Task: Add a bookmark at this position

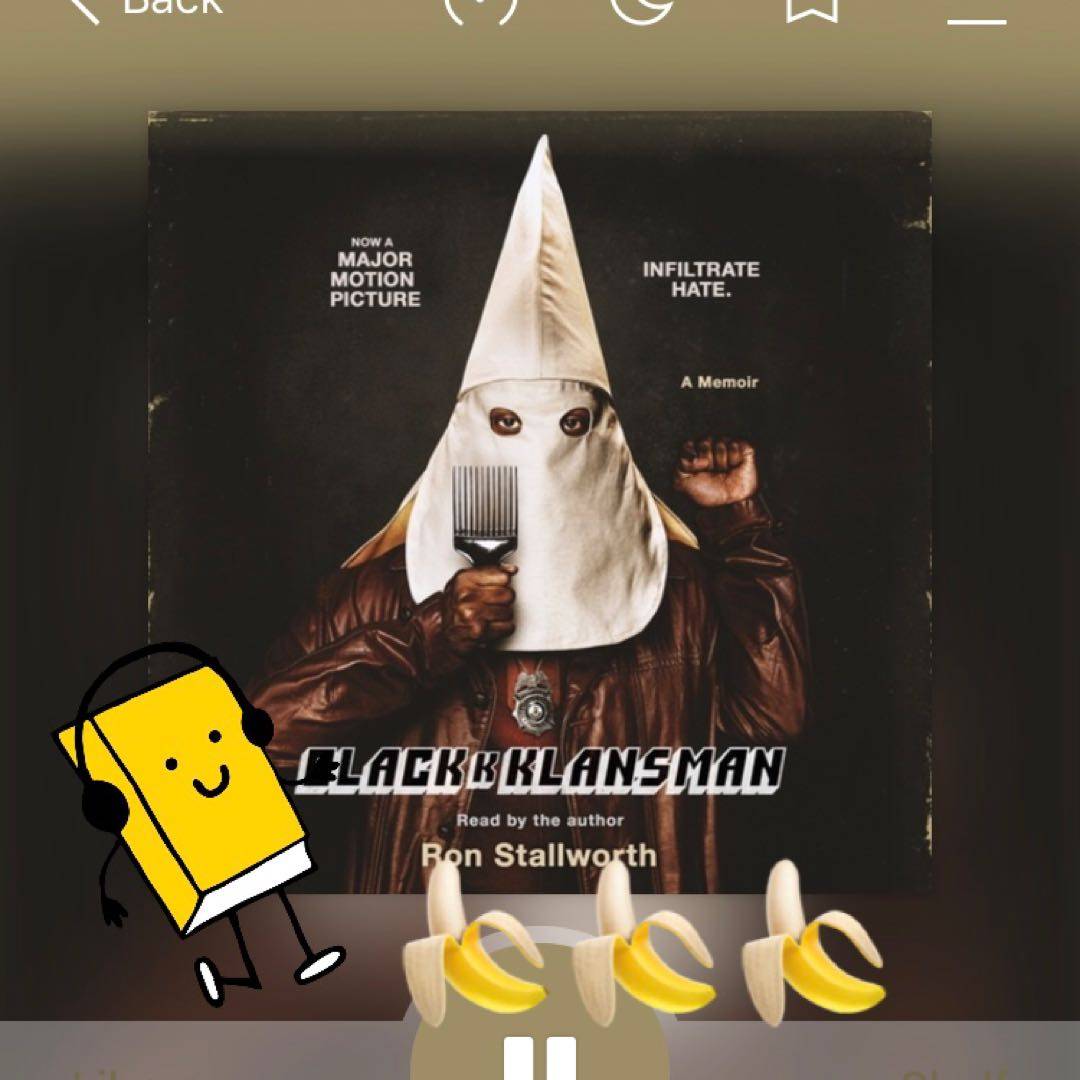Action: (811, 8)
